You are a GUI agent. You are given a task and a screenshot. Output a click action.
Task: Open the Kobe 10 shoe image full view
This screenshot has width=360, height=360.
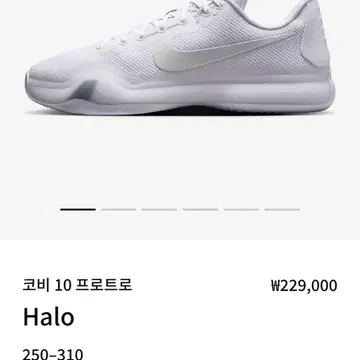click(180, 58)
